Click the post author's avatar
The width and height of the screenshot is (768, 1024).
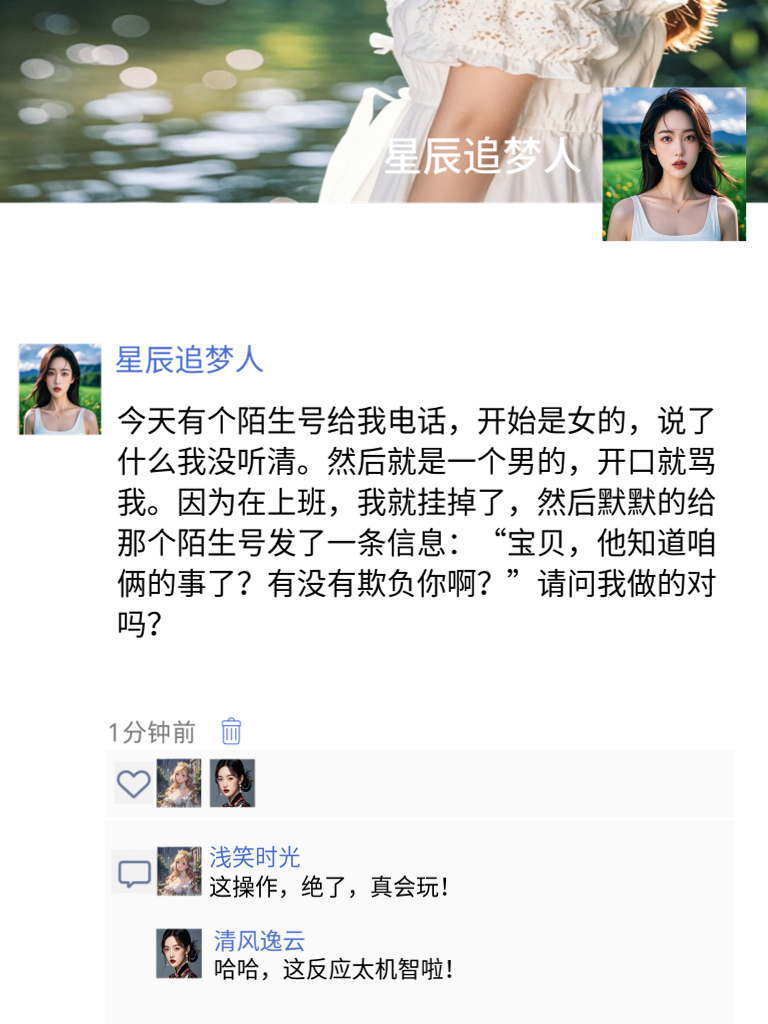pyautogui.click(x=60, y=386)
